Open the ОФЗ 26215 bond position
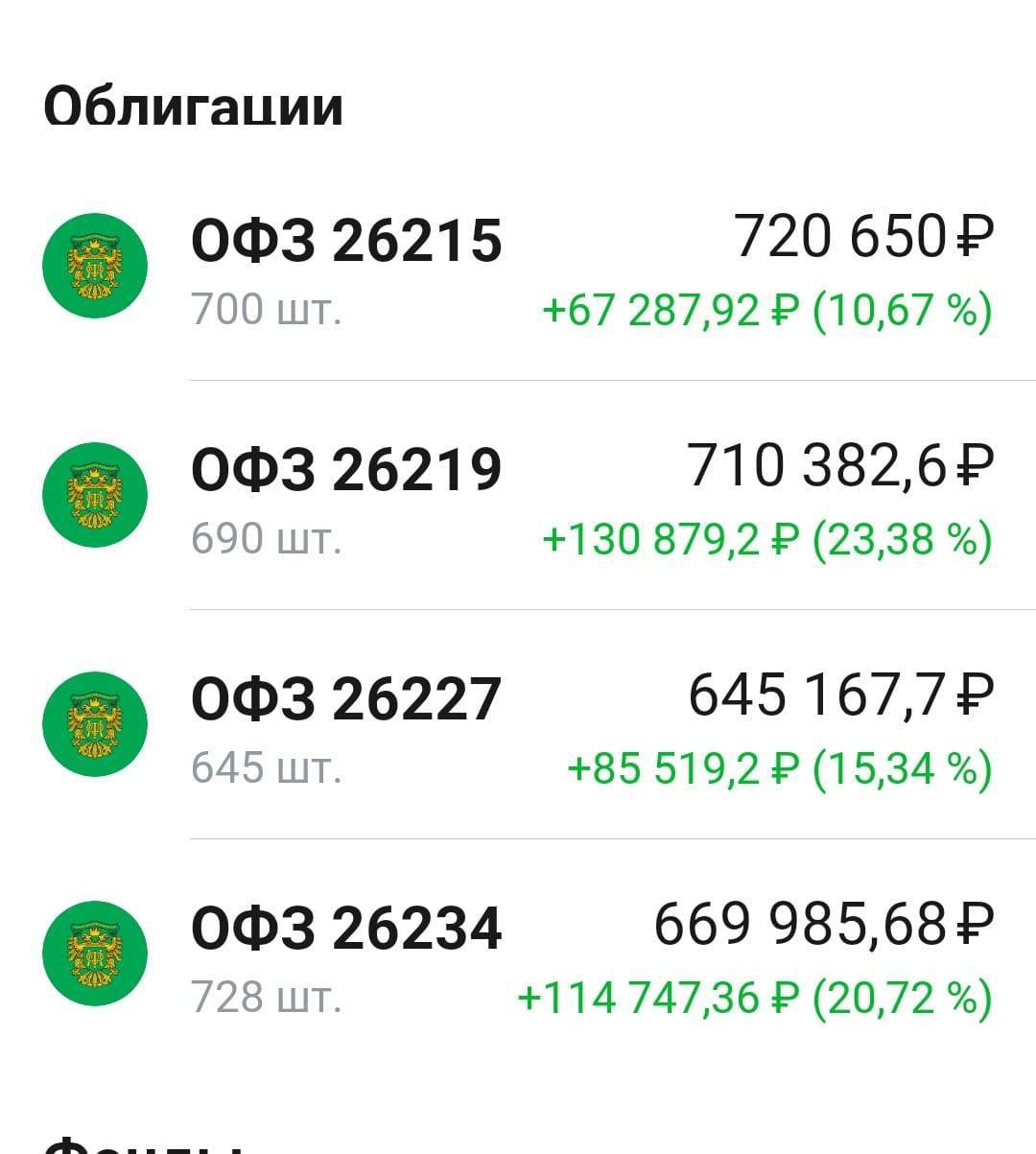The image size is (1036, 1154). (518, 267)
